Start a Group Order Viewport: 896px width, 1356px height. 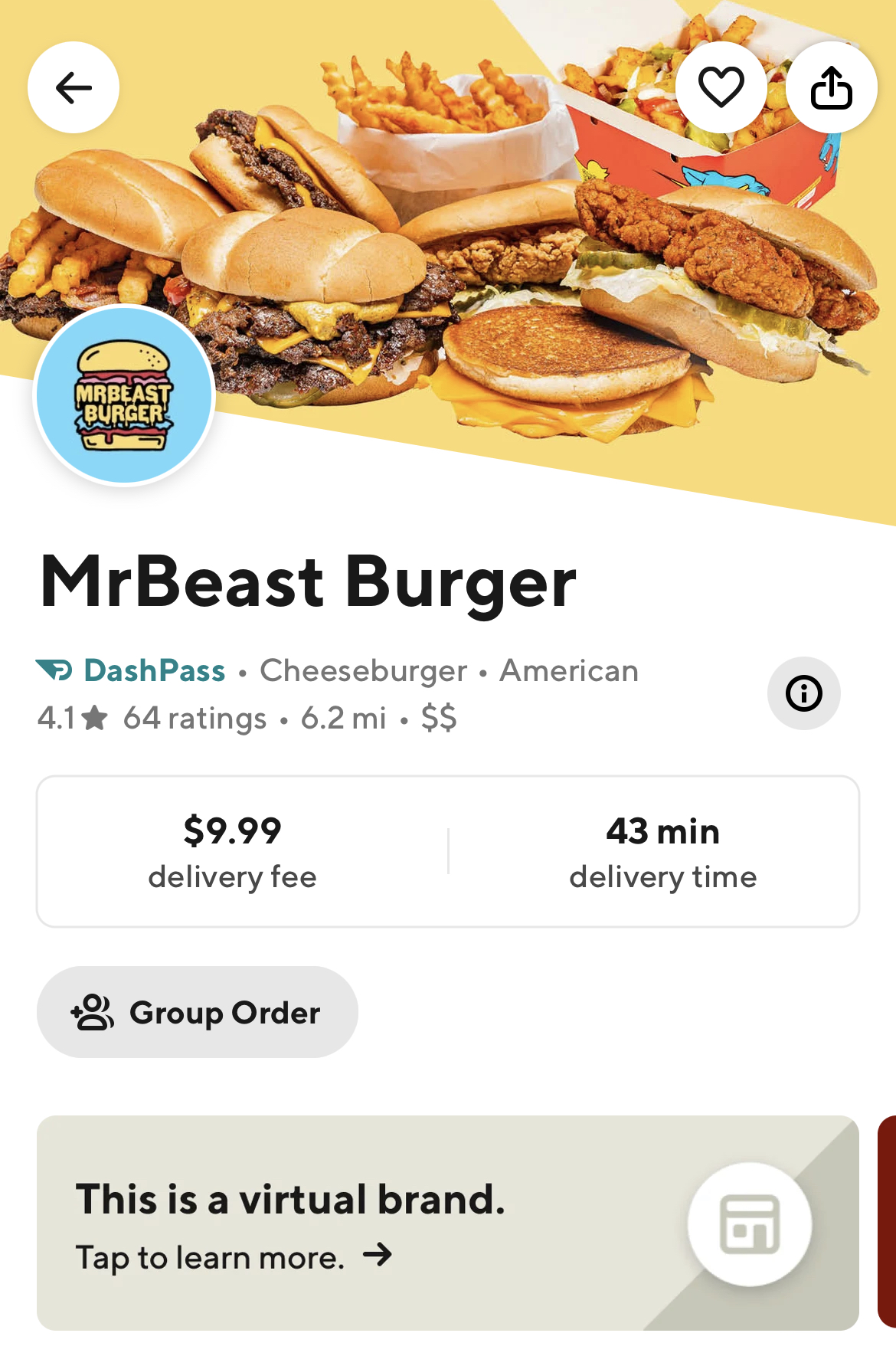197,1012
